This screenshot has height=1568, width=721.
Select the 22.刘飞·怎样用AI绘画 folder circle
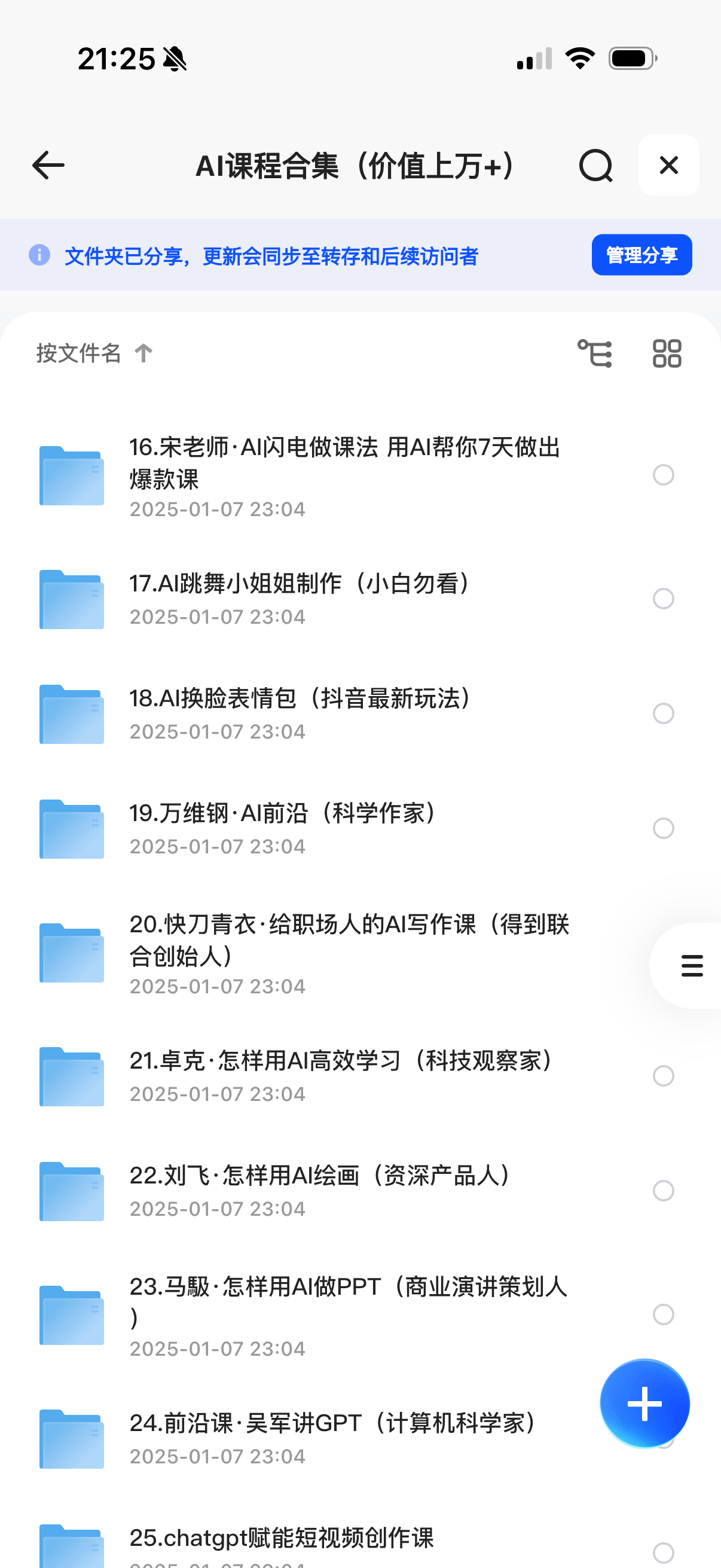[x=663, y=1191]
